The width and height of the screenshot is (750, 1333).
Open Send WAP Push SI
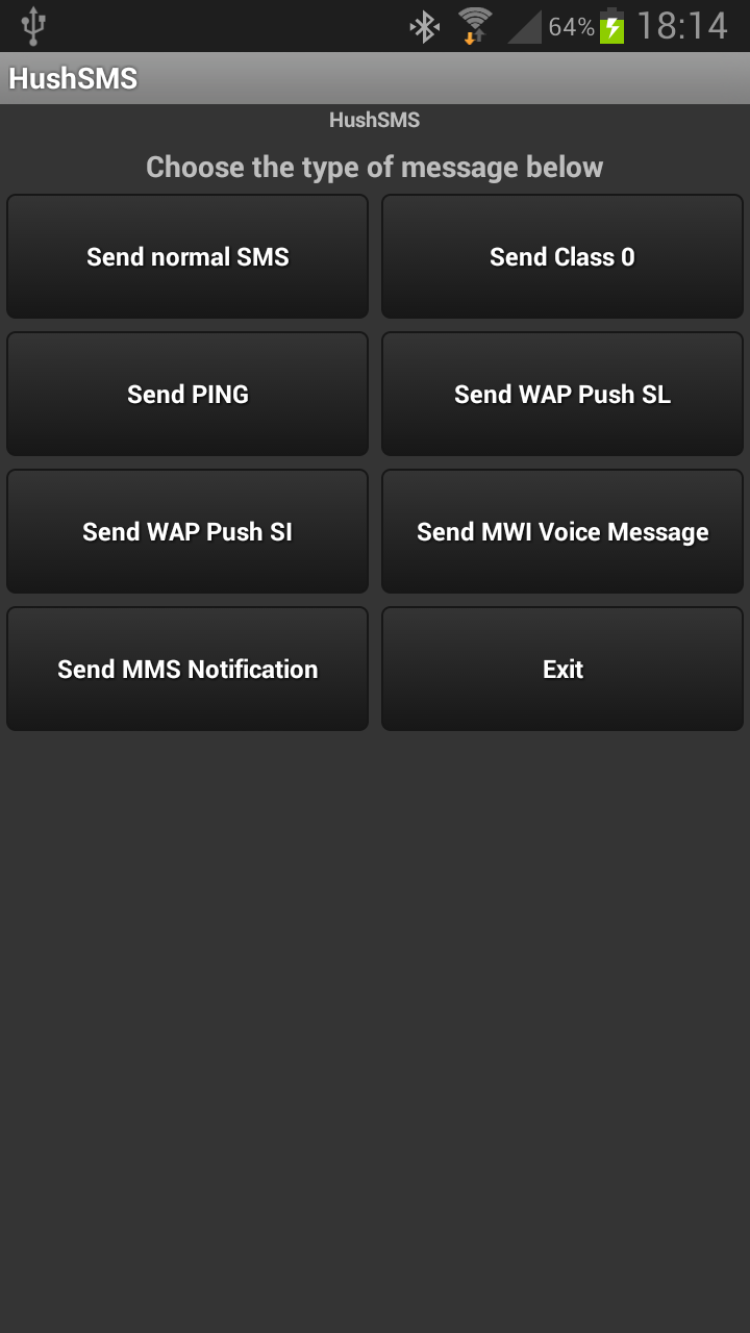point(187,531)
